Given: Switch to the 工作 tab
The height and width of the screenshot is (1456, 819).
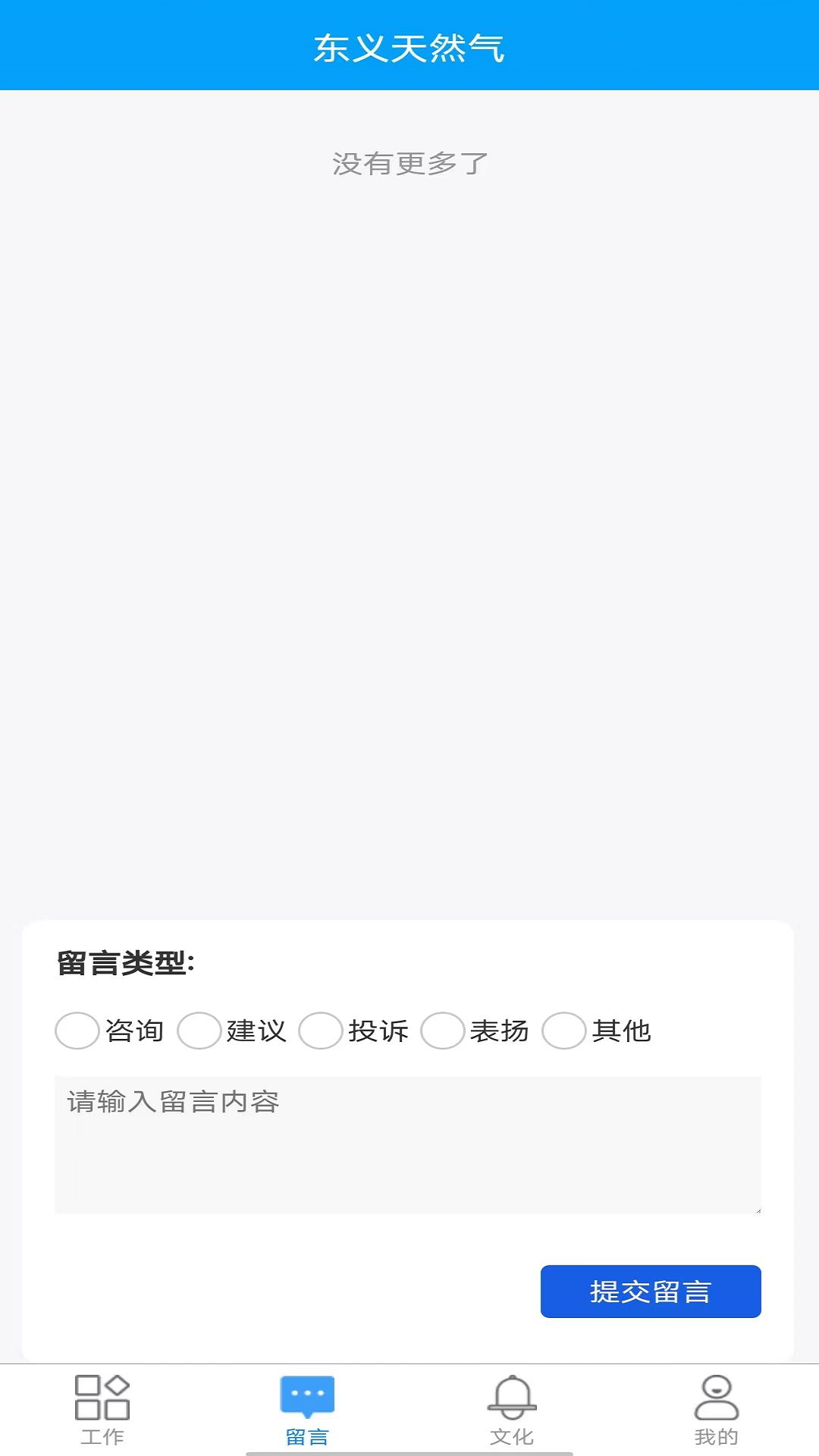Looking at the screenshot, I should (x=102, y=1409).
